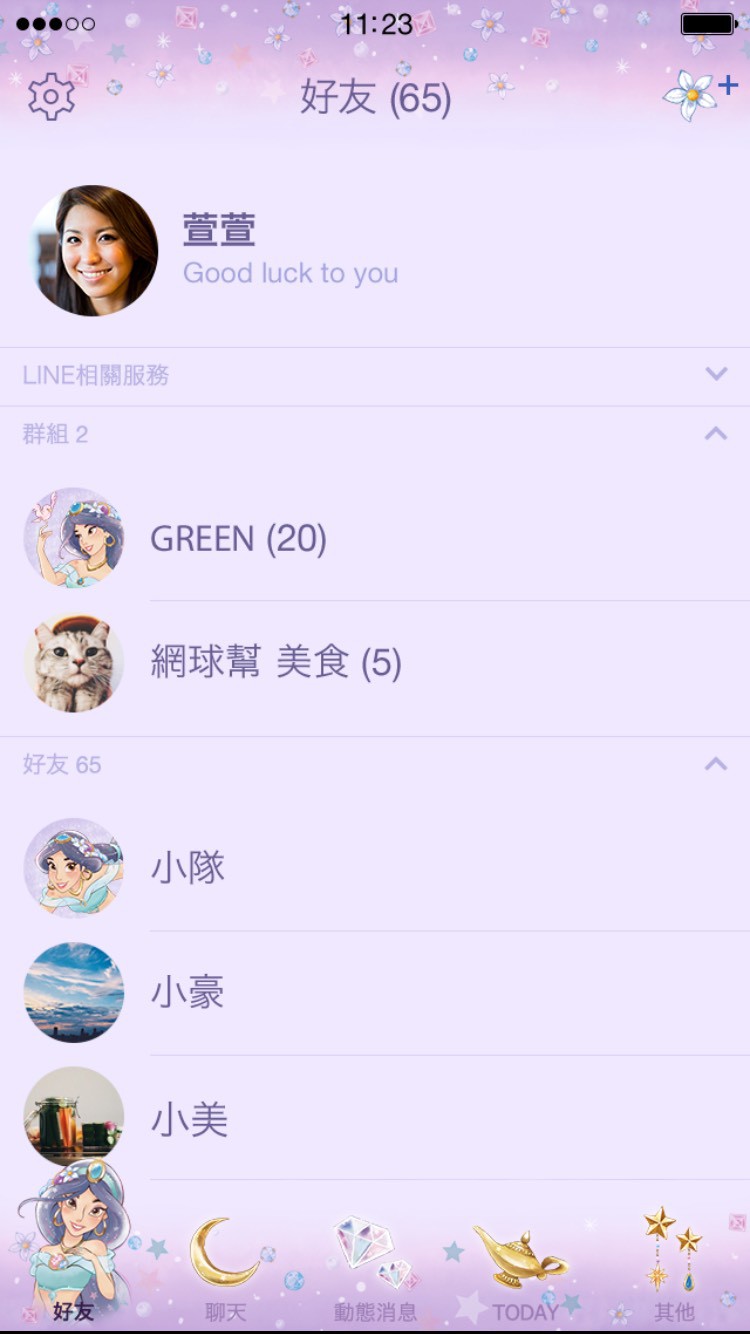Image resolution: width=750 pixels, height=1334 pixels.
Task: Expand the LINE相關服務 section
Action: click(x=714, y=374)
